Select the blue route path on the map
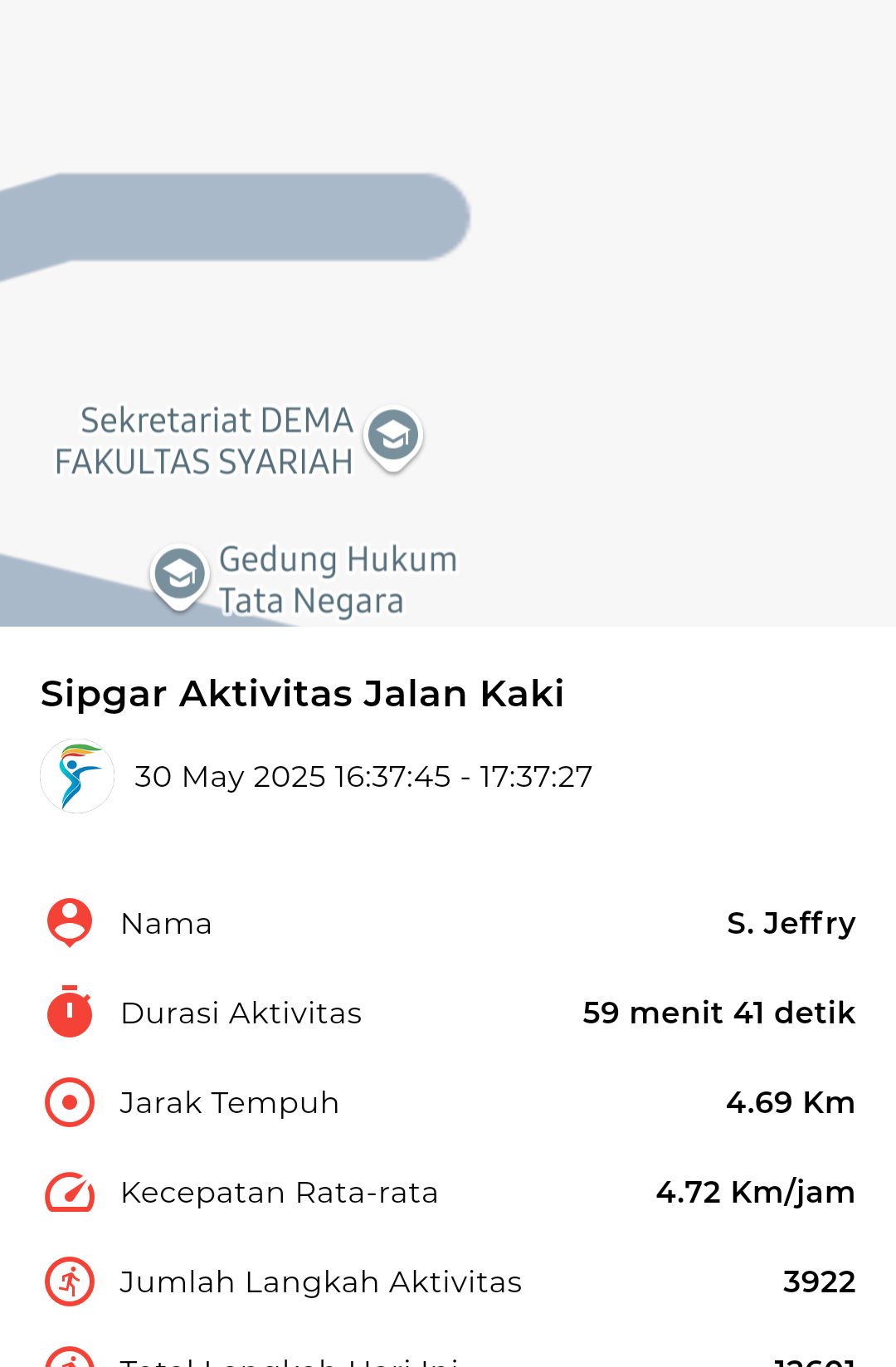Screen dimensions: 896x1367 [232, 220]
